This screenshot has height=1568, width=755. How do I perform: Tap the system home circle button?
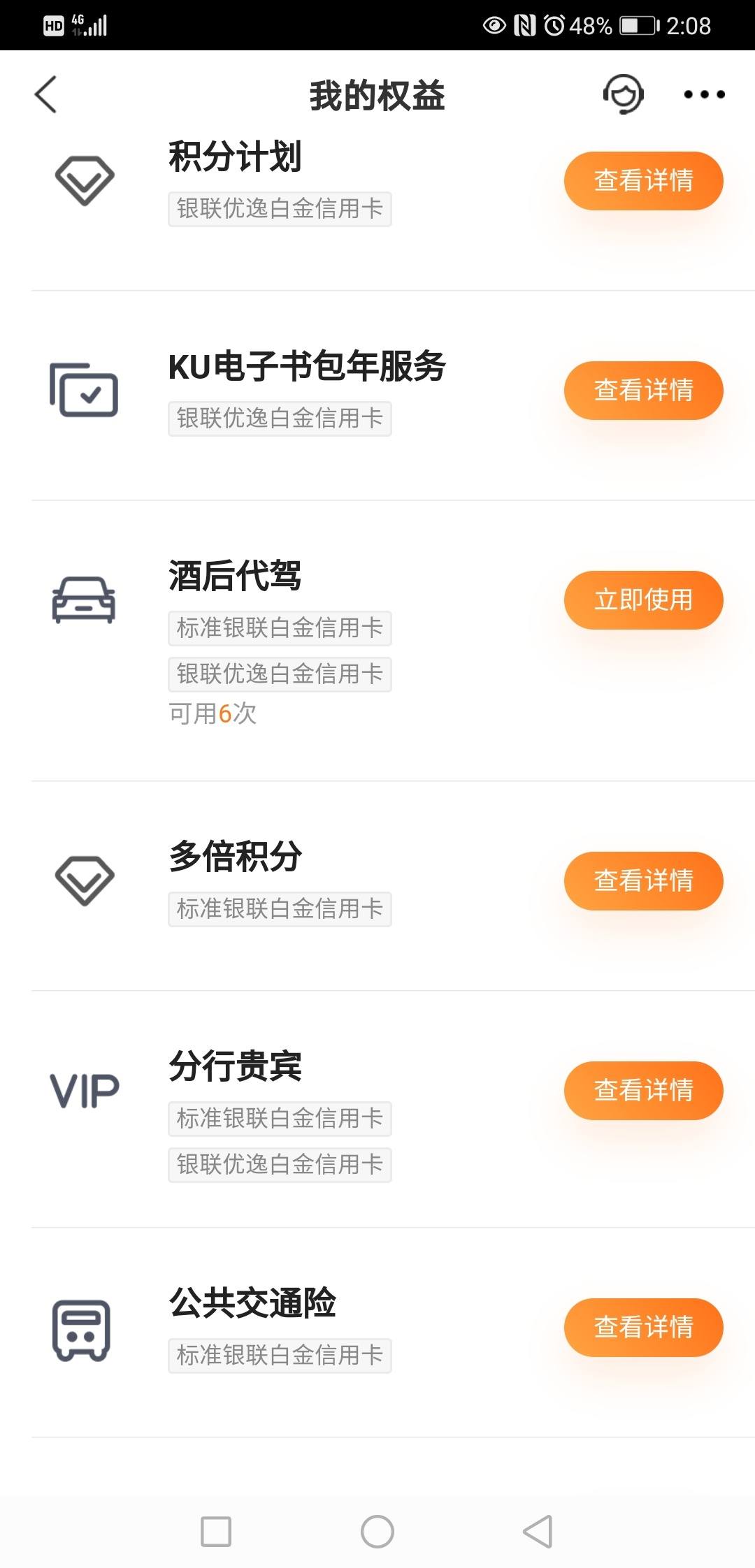pos(377,1532)
